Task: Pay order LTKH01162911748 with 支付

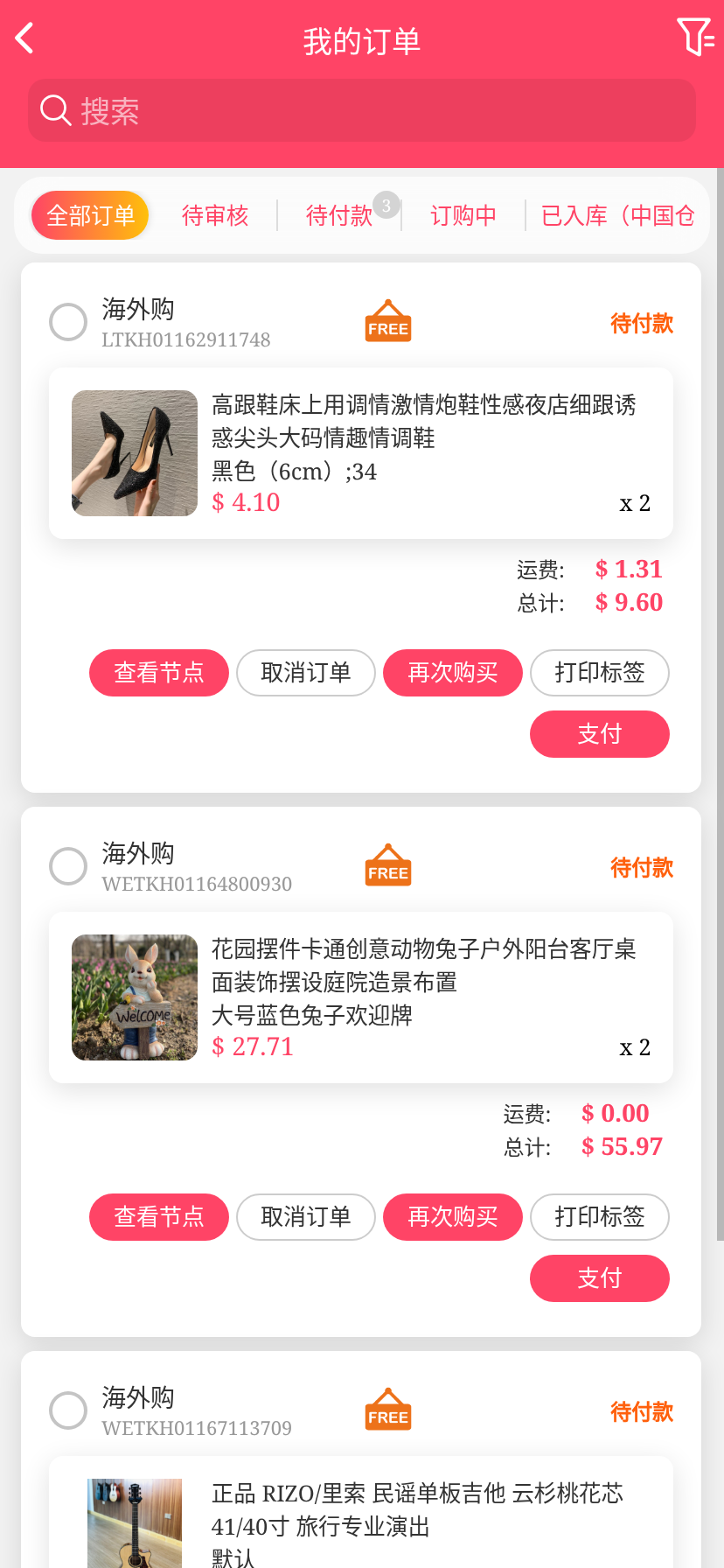Action: 600,734
